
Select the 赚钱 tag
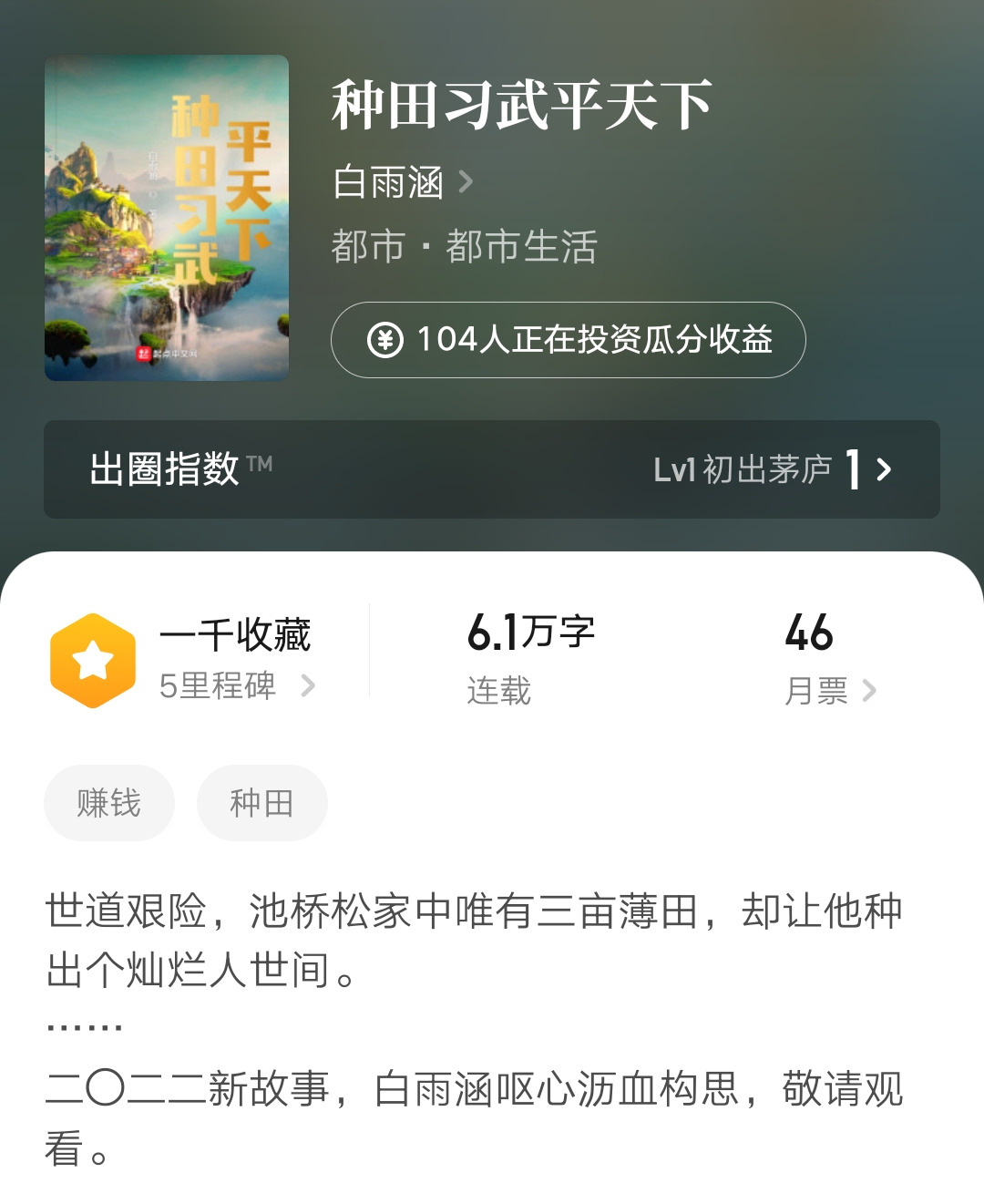pyautogui.click(x=108, y=803)
